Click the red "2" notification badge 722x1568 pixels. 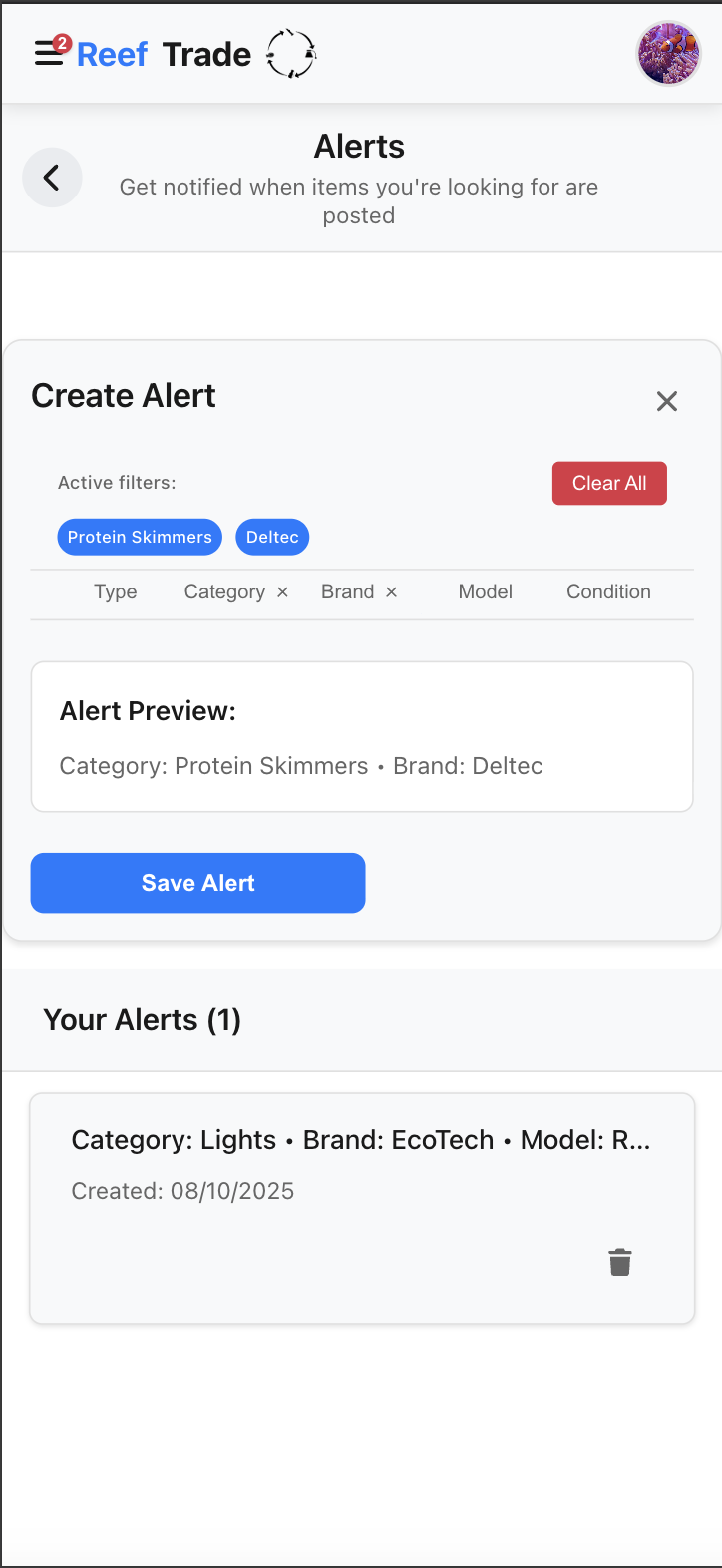tap(61, 43)
